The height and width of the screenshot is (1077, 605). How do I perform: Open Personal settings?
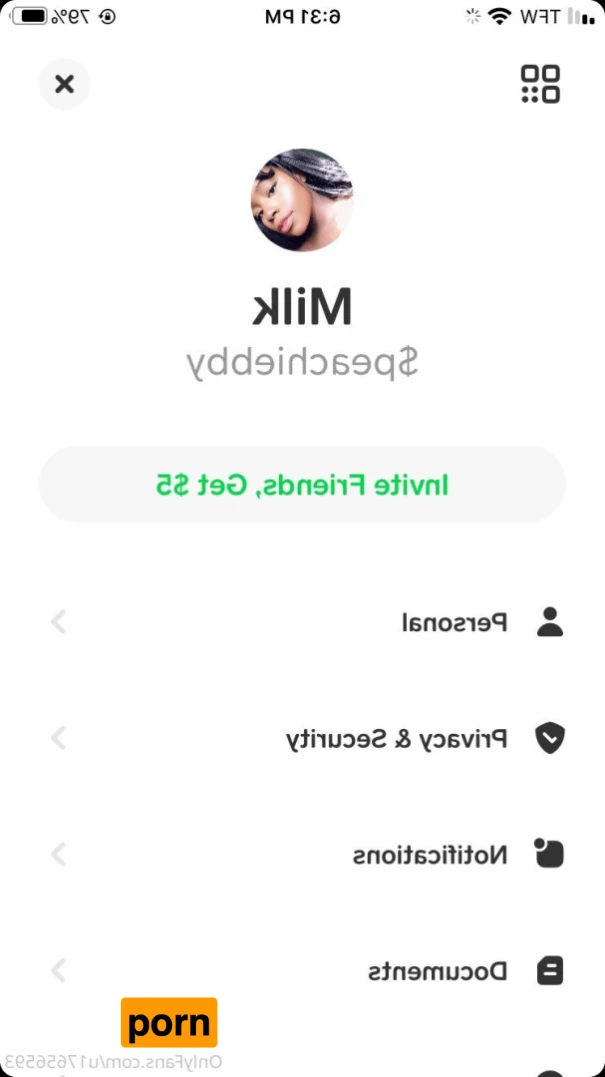(x=302, y=622)
